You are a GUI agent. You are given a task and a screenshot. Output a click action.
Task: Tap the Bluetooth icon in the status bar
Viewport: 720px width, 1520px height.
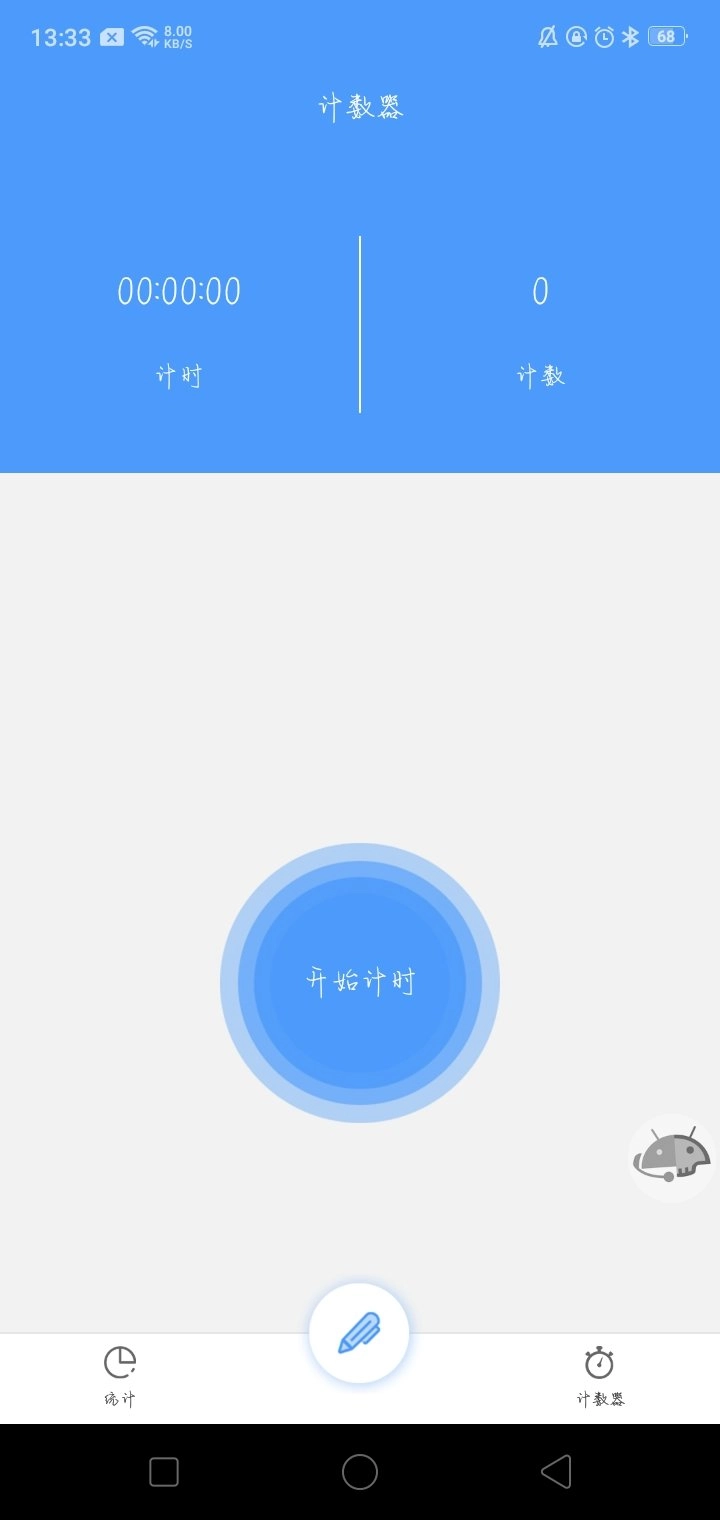coord(630,37)
